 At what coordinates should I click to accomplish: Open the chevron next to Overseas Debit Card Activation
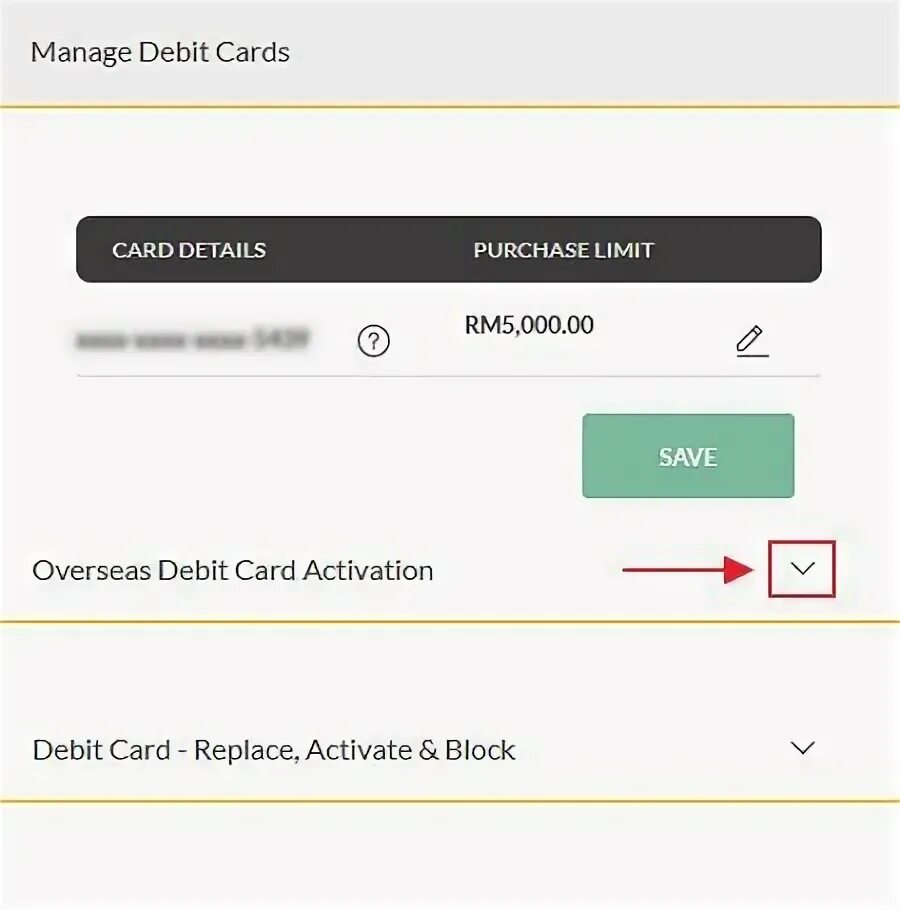click(801, 570)
